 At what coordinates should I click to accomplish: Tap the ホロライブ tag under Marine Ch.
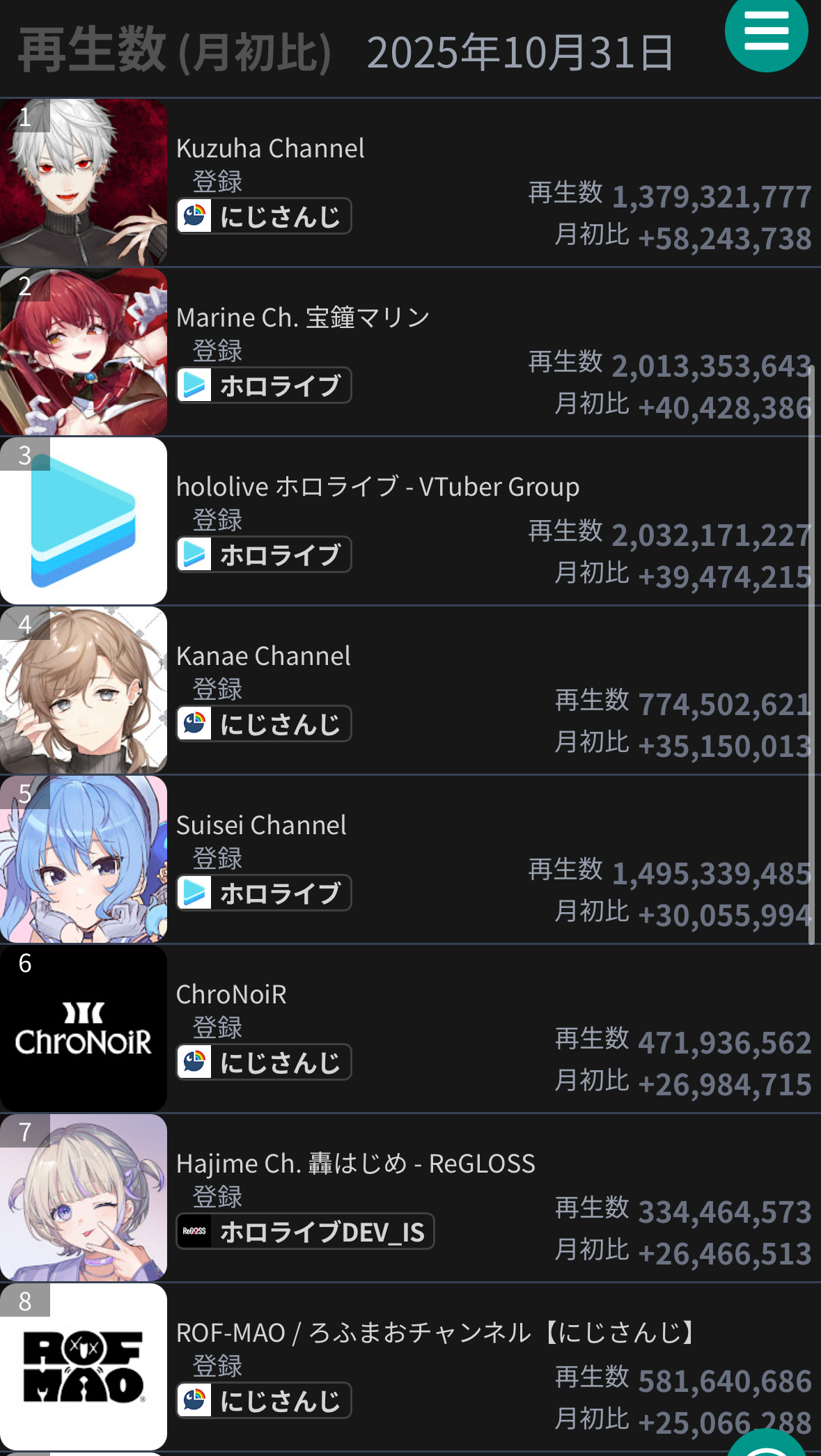pos(264,386)
